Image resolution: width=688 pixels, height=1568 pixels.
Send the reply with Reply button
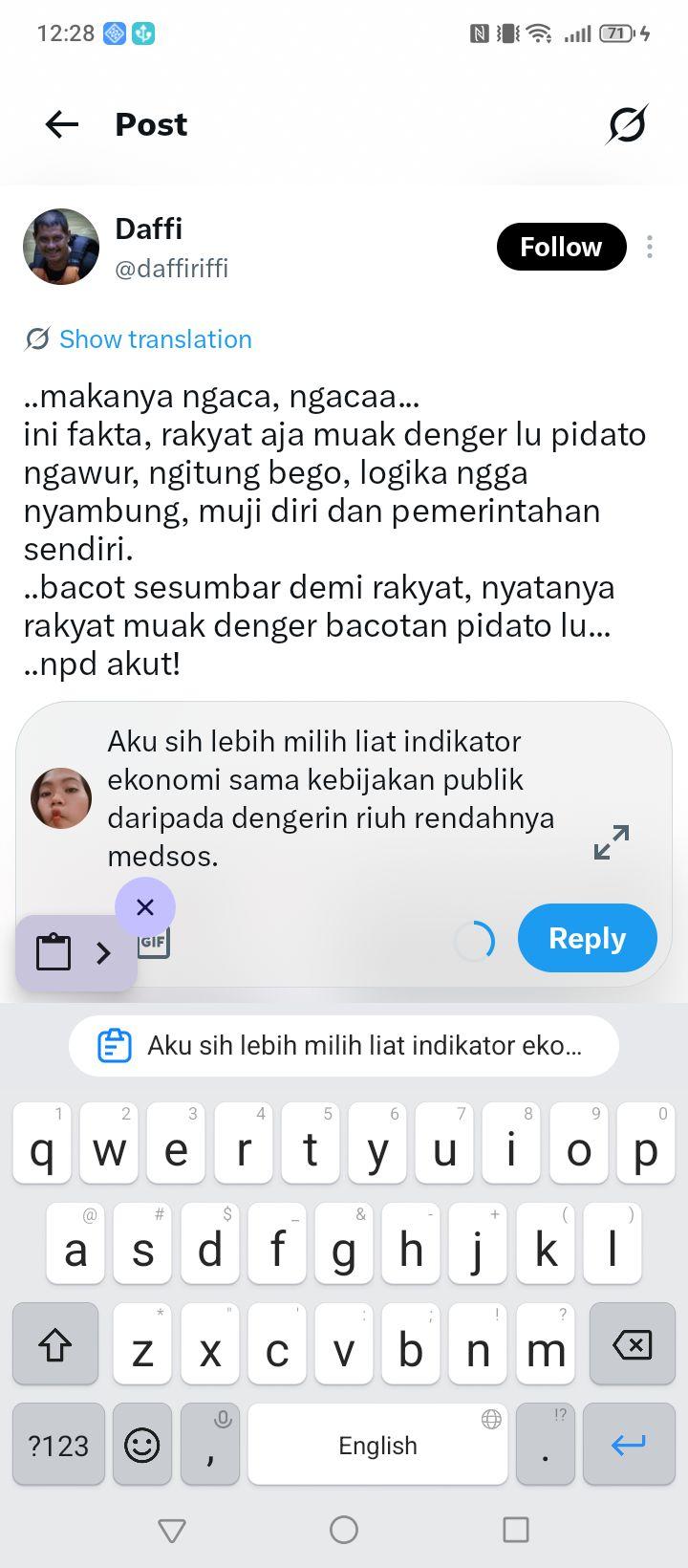pos(588,938)
